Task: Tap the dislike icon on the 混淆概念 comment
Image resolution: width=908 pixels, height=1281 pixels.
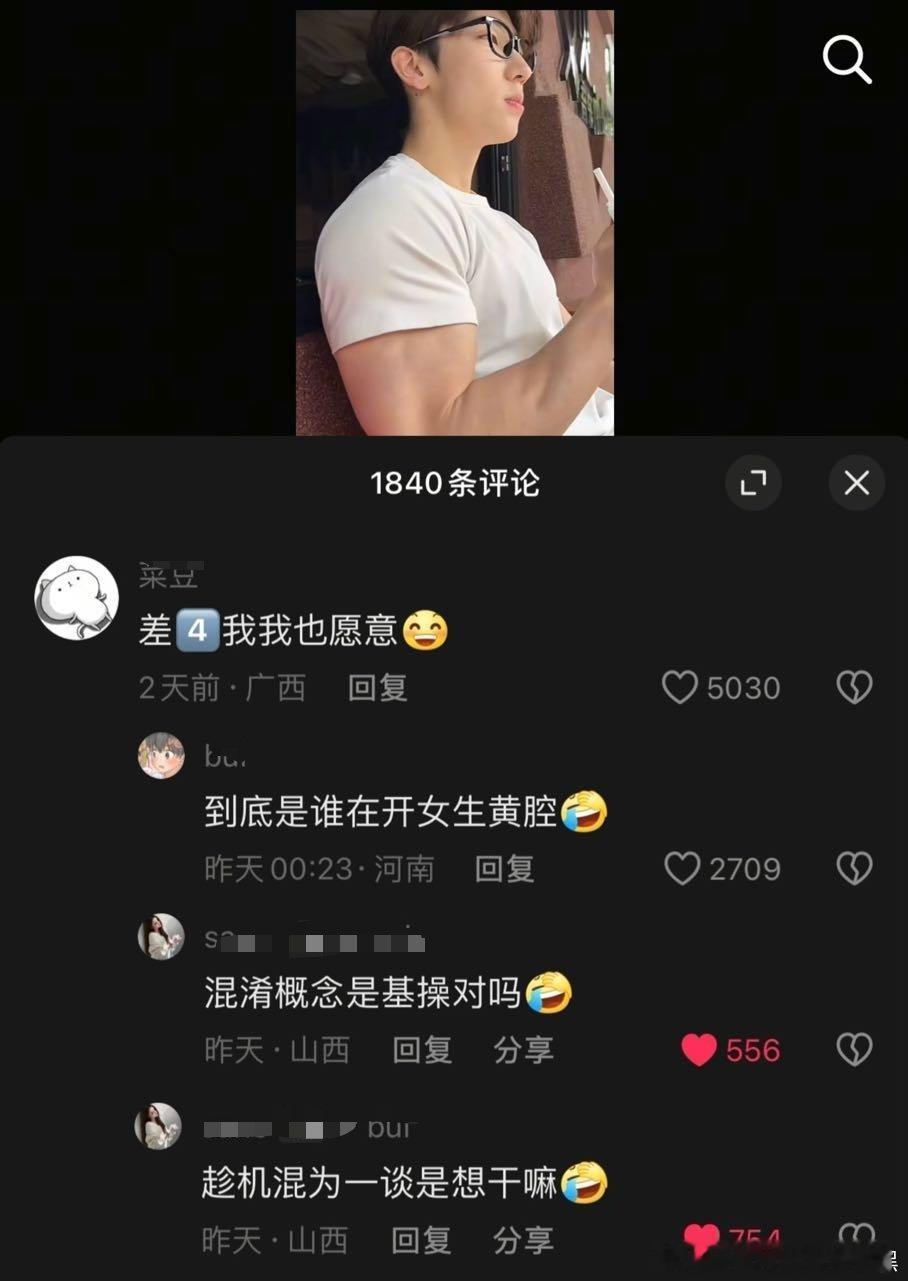Action: [853, 1050]
